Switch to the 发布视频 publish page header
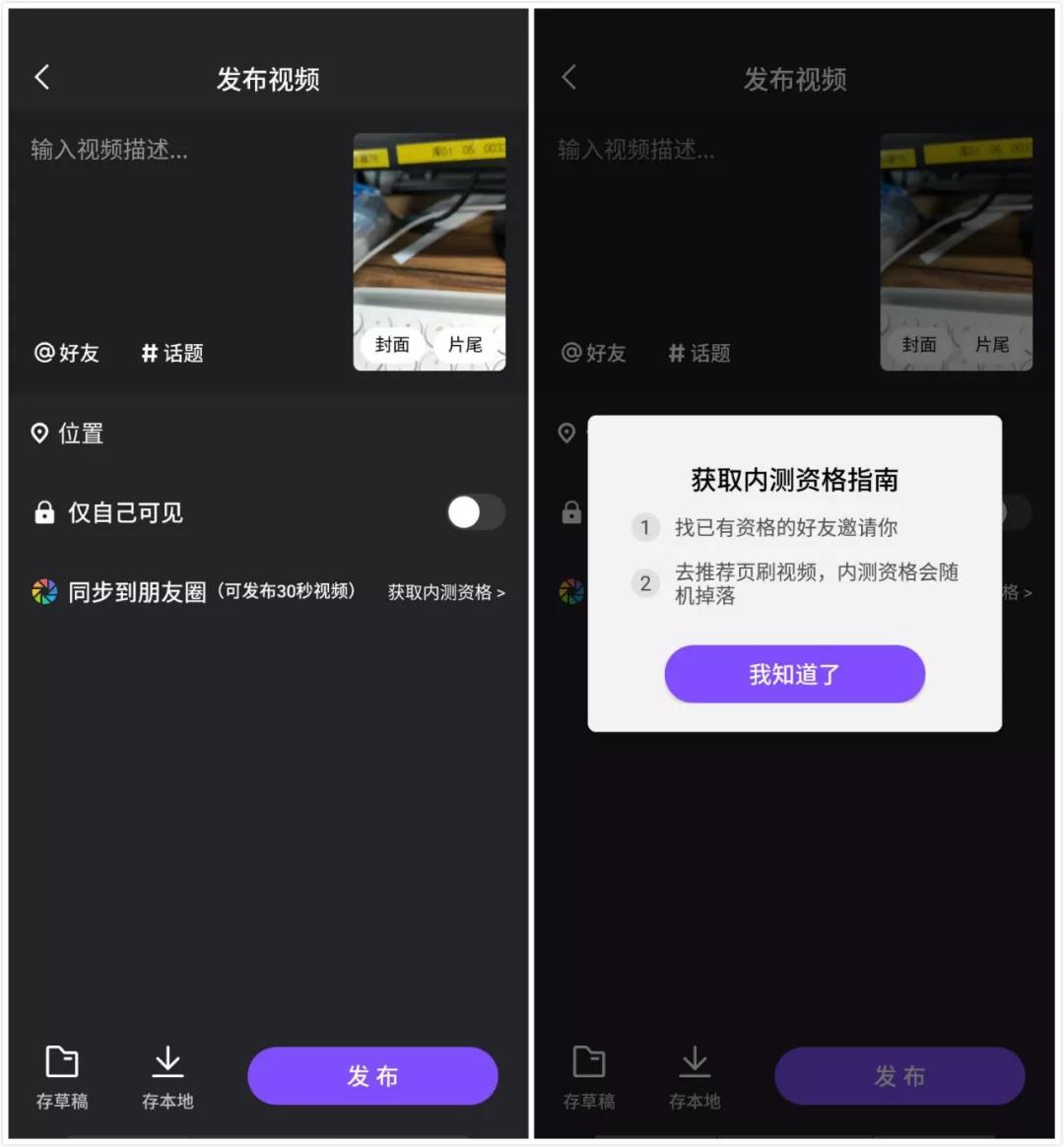Screen dimensions: 1064x1147 (266, 79)
